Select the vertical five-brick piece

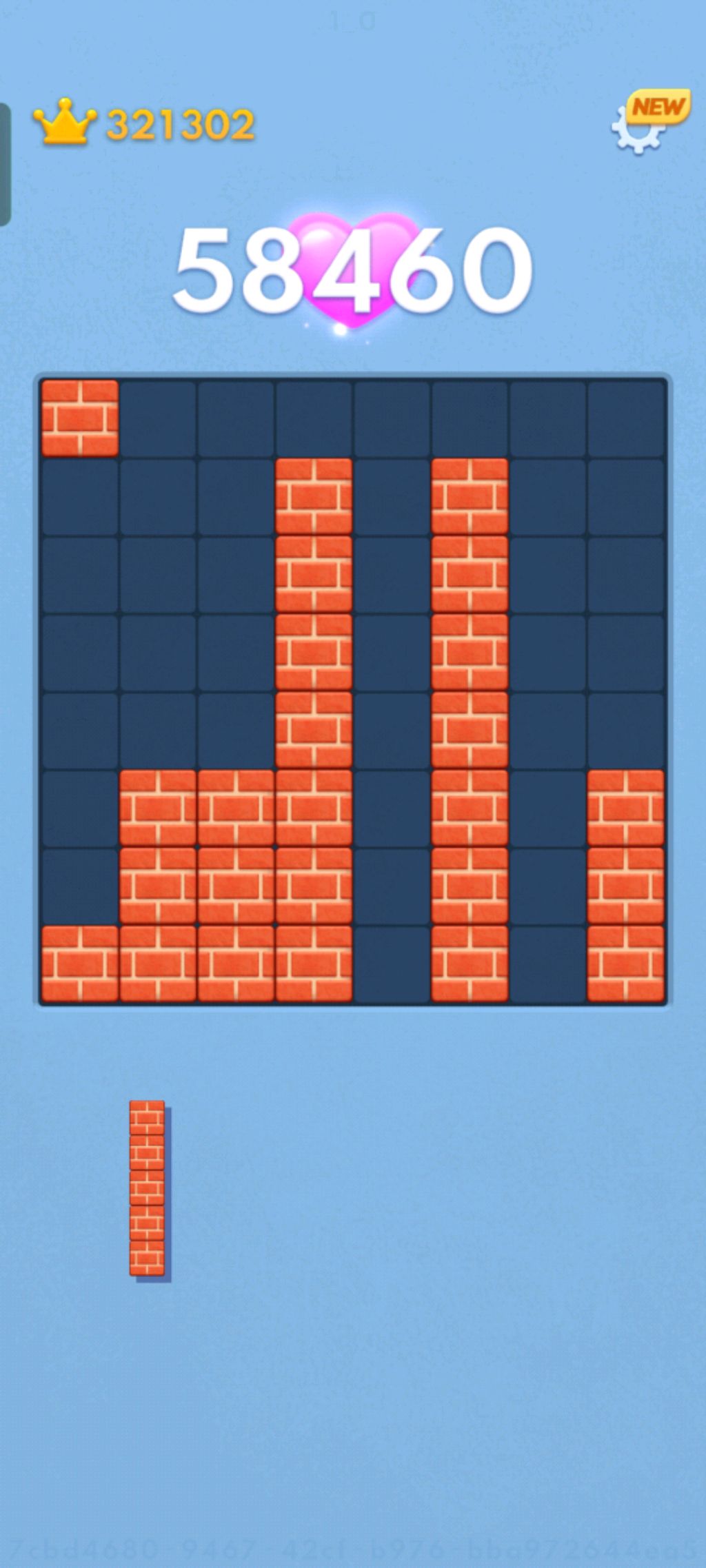[x=147, y=1188]
